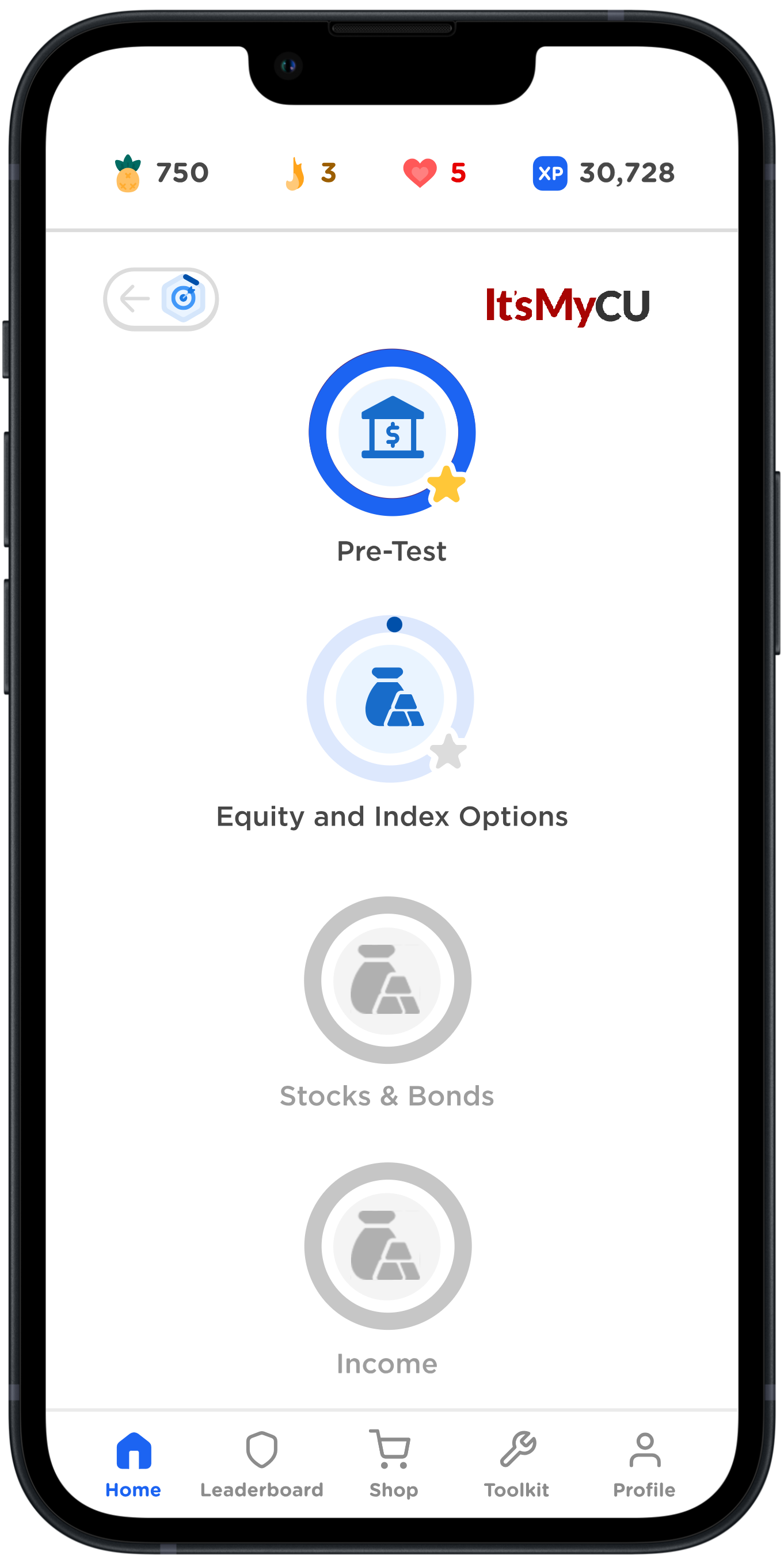Start the Equity and Index Options module
This screenshot has width=784, height=1563.
390,699
